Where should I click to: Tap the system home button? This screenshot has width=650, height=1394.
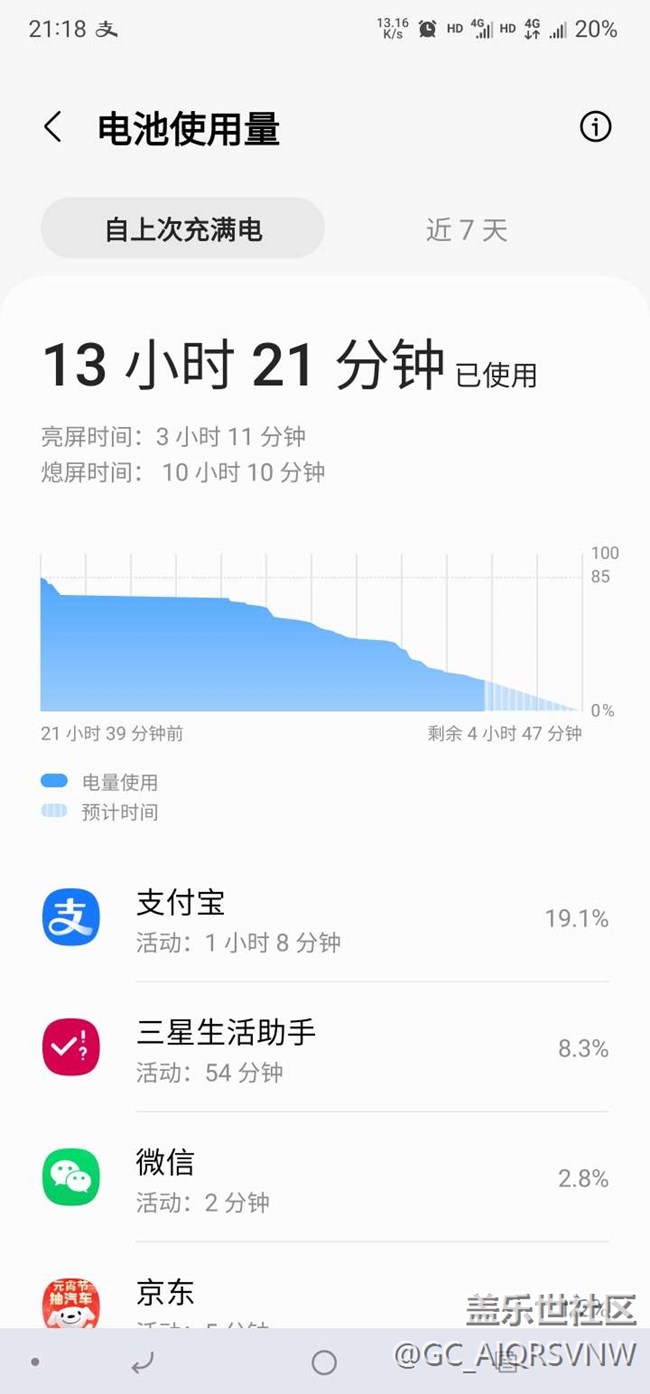[x=324, y=1362]
